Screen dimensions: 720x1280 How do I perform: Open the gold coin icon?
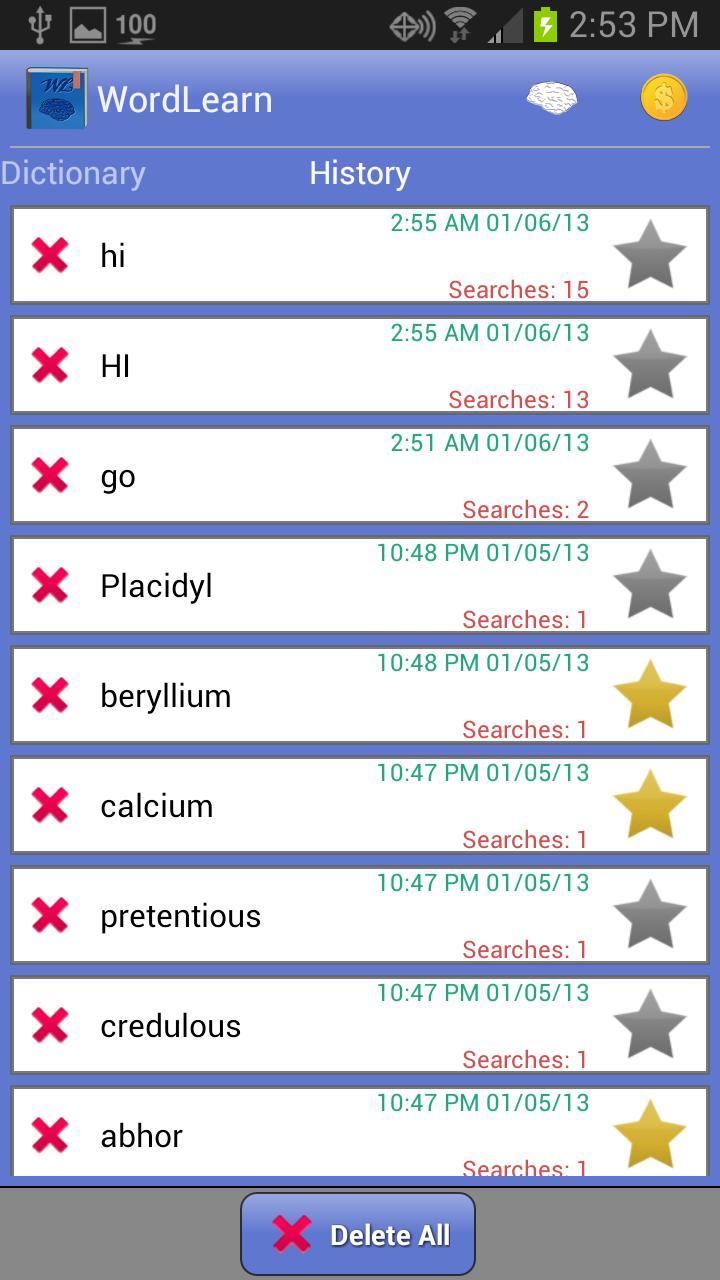pyautogui.click(x=664, y=98)
